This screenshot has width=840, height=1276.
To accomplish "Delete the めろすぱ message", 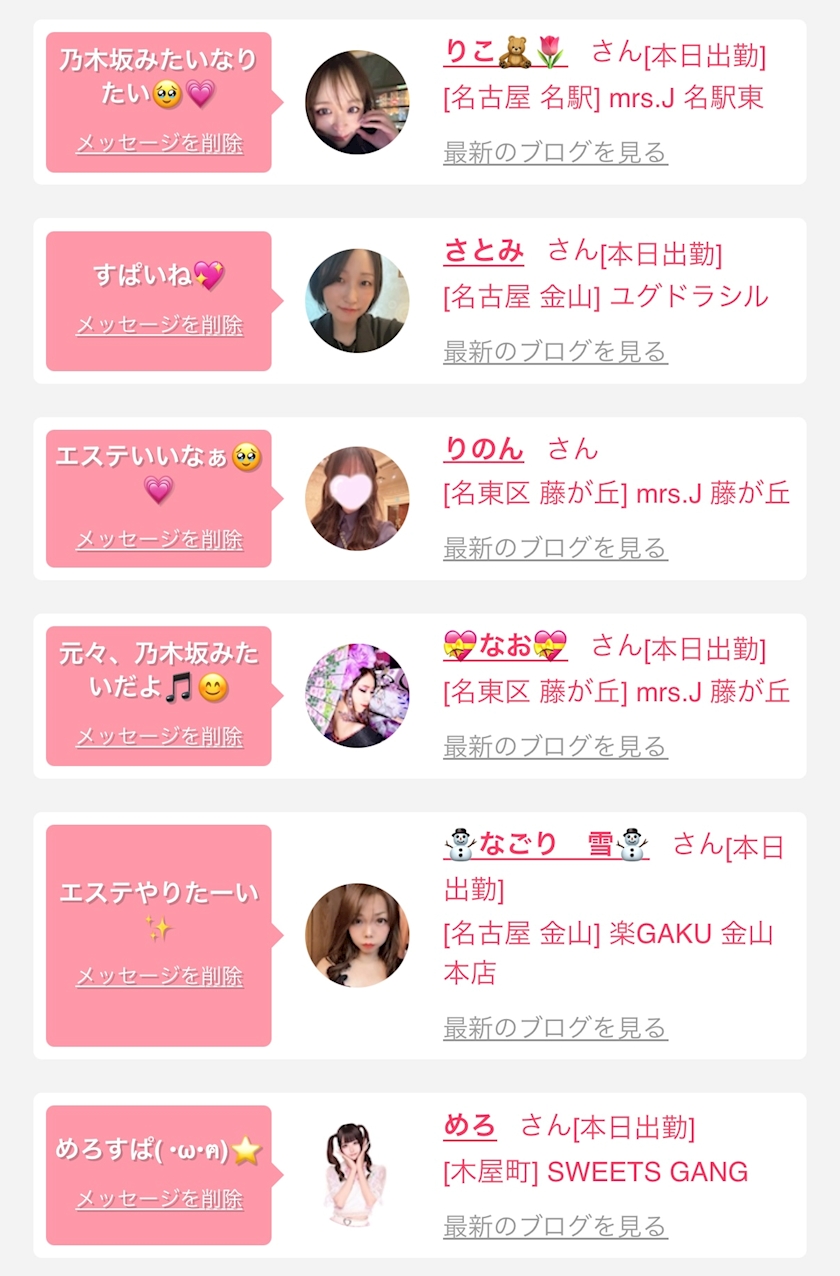I will tap(160, 1199).
